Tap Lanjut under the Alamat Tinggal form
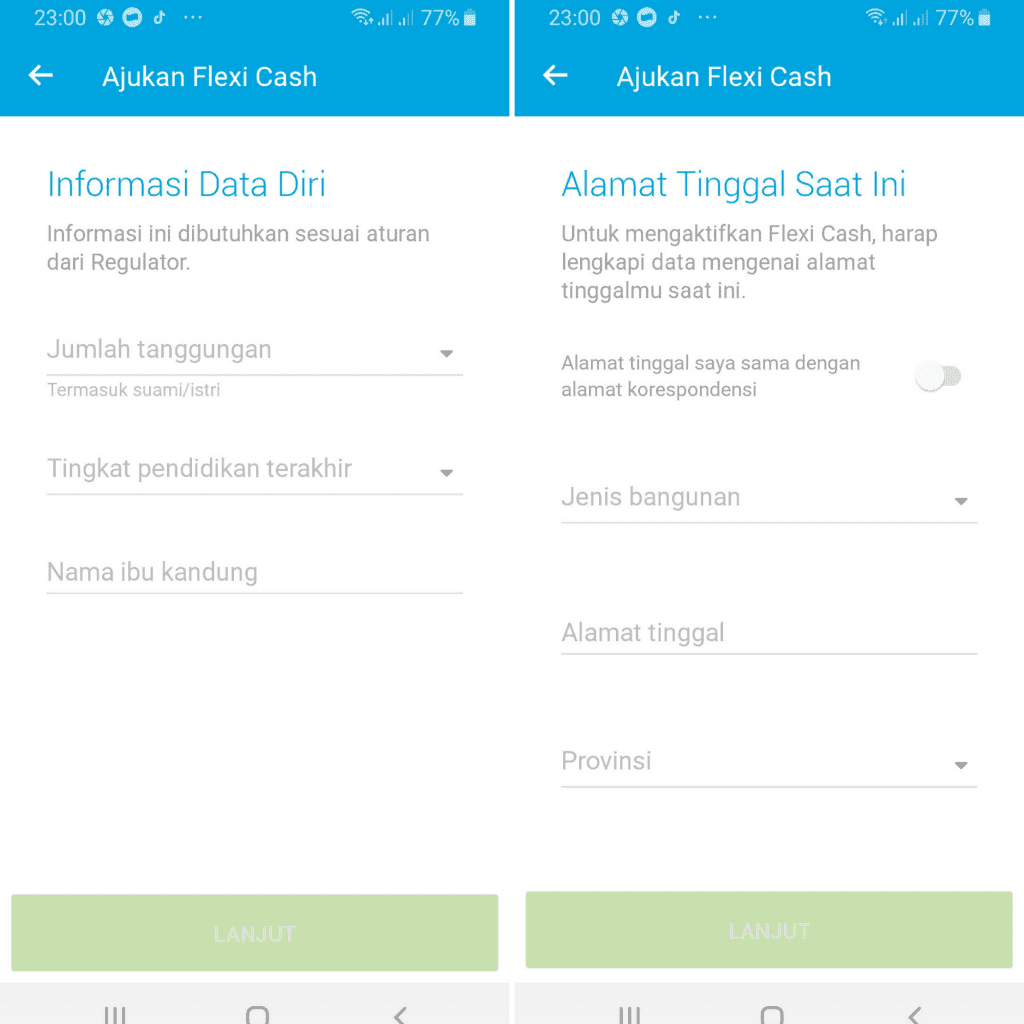Screen dimensions: 1024x1024 point(768,931)
